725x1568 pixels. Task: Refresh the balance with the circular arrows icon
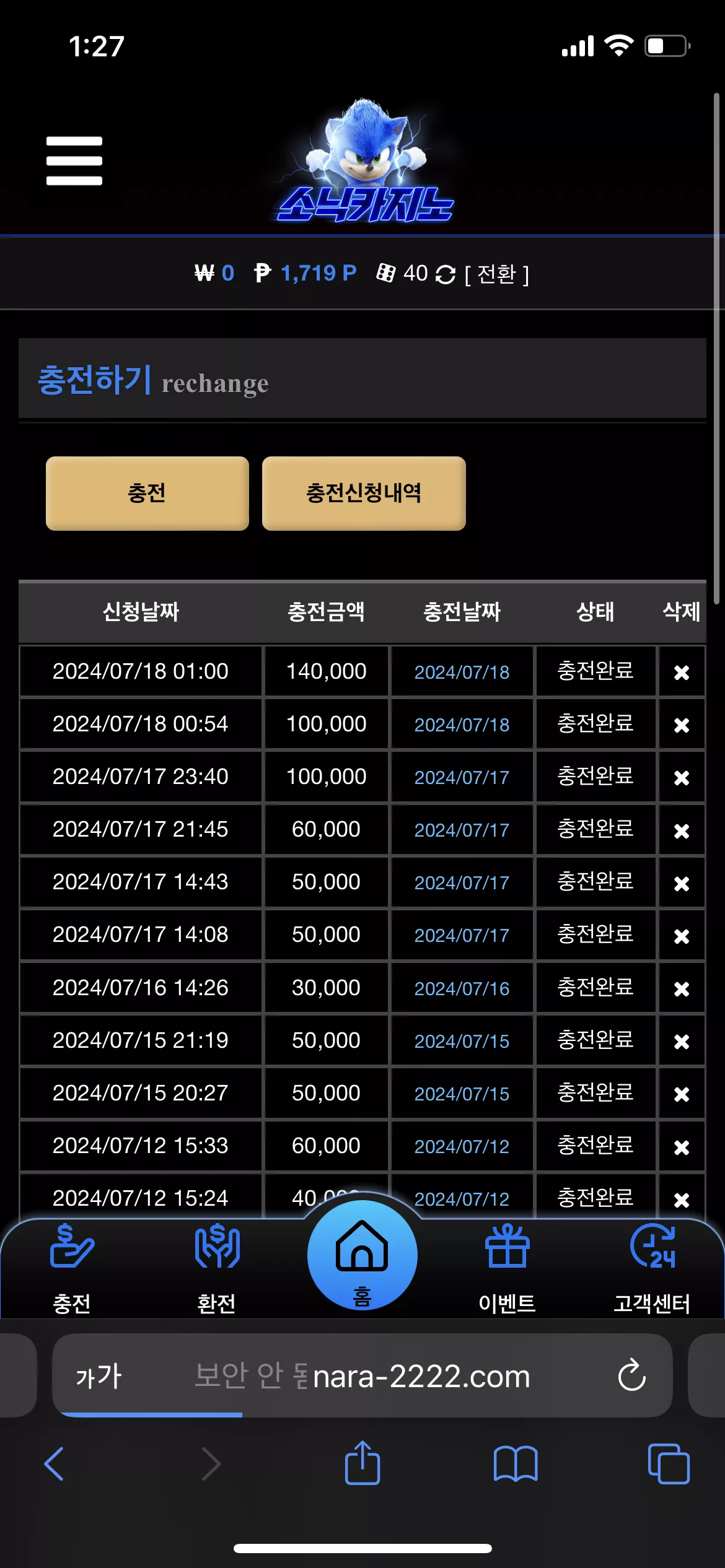point(445,274)
